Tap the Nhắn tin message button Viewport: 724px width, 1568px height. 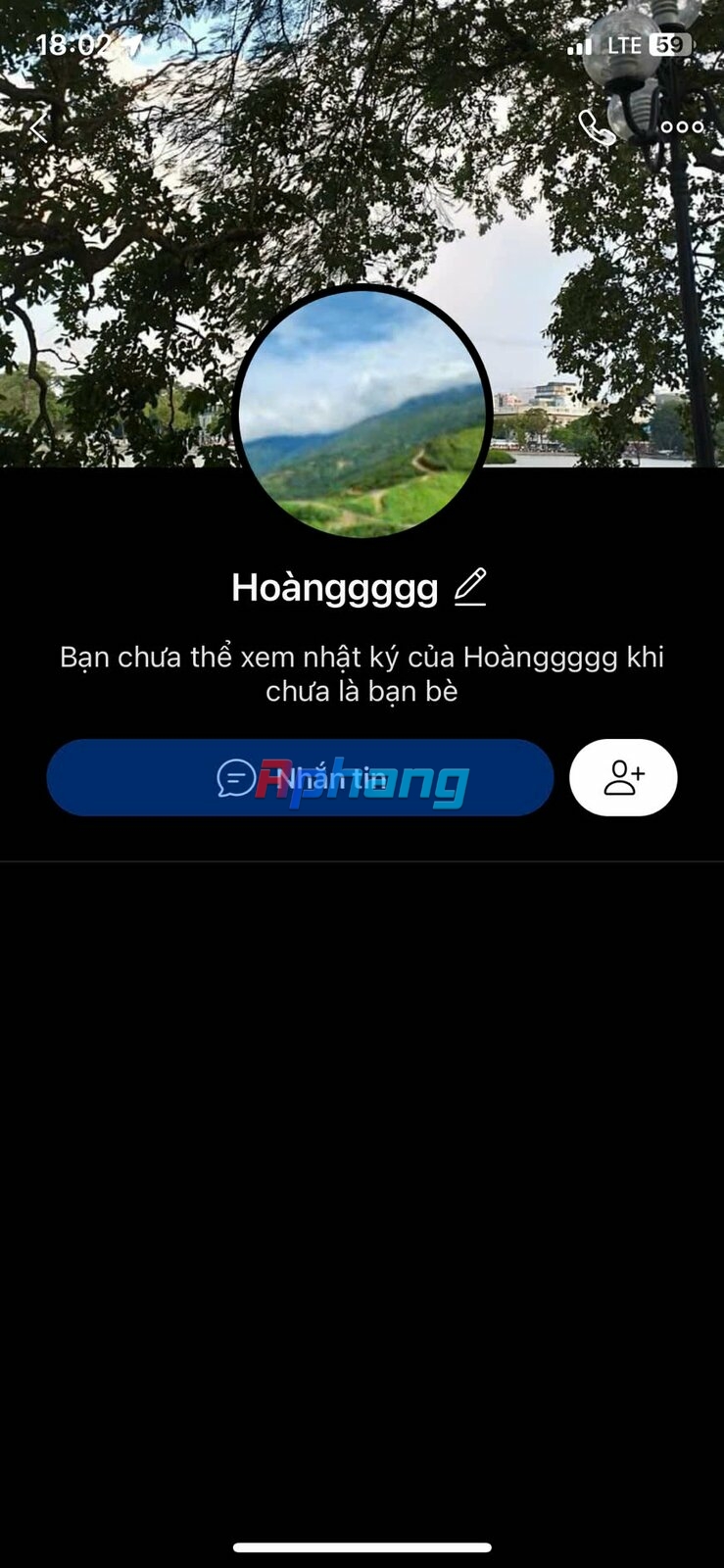(x=300, y=778)
